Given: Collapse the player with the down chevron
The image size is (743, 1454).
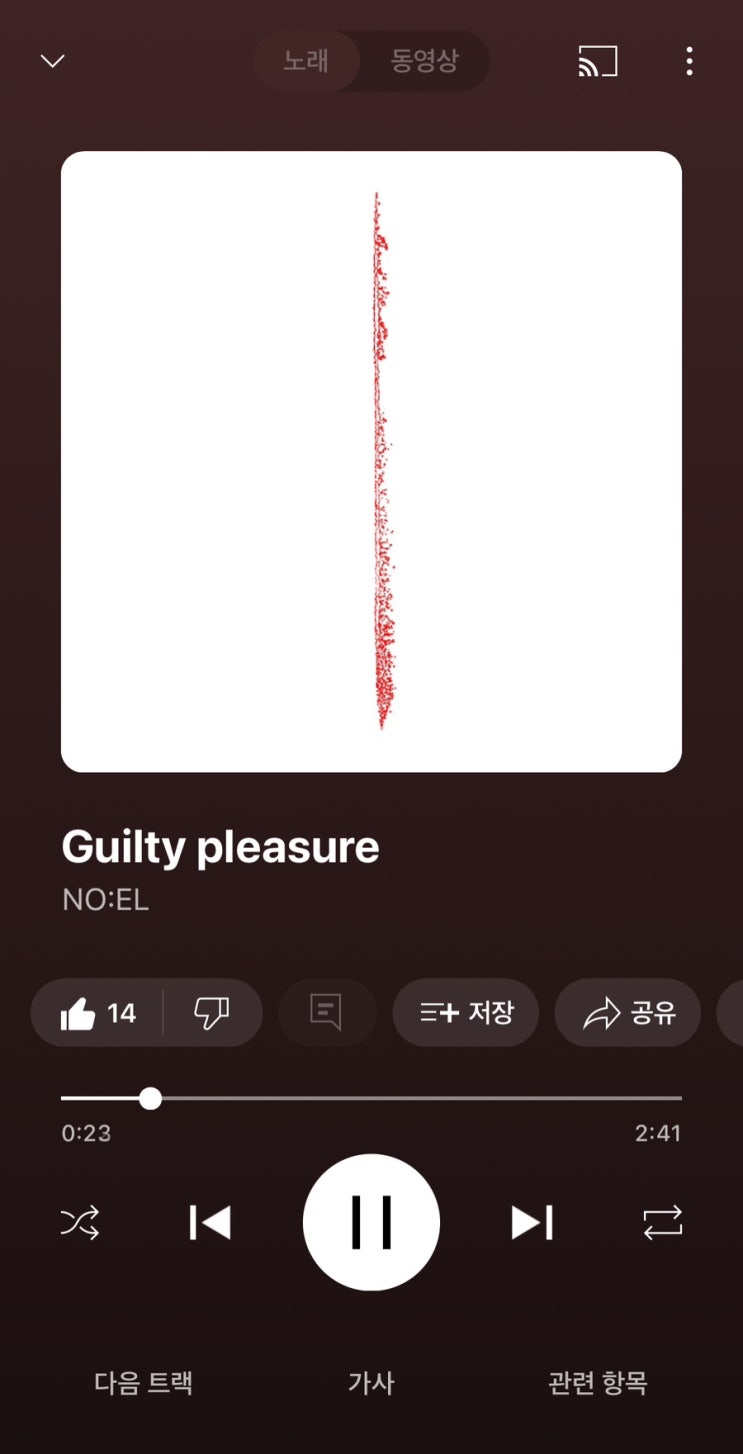Looking at the screenshot, I should 52,61.
